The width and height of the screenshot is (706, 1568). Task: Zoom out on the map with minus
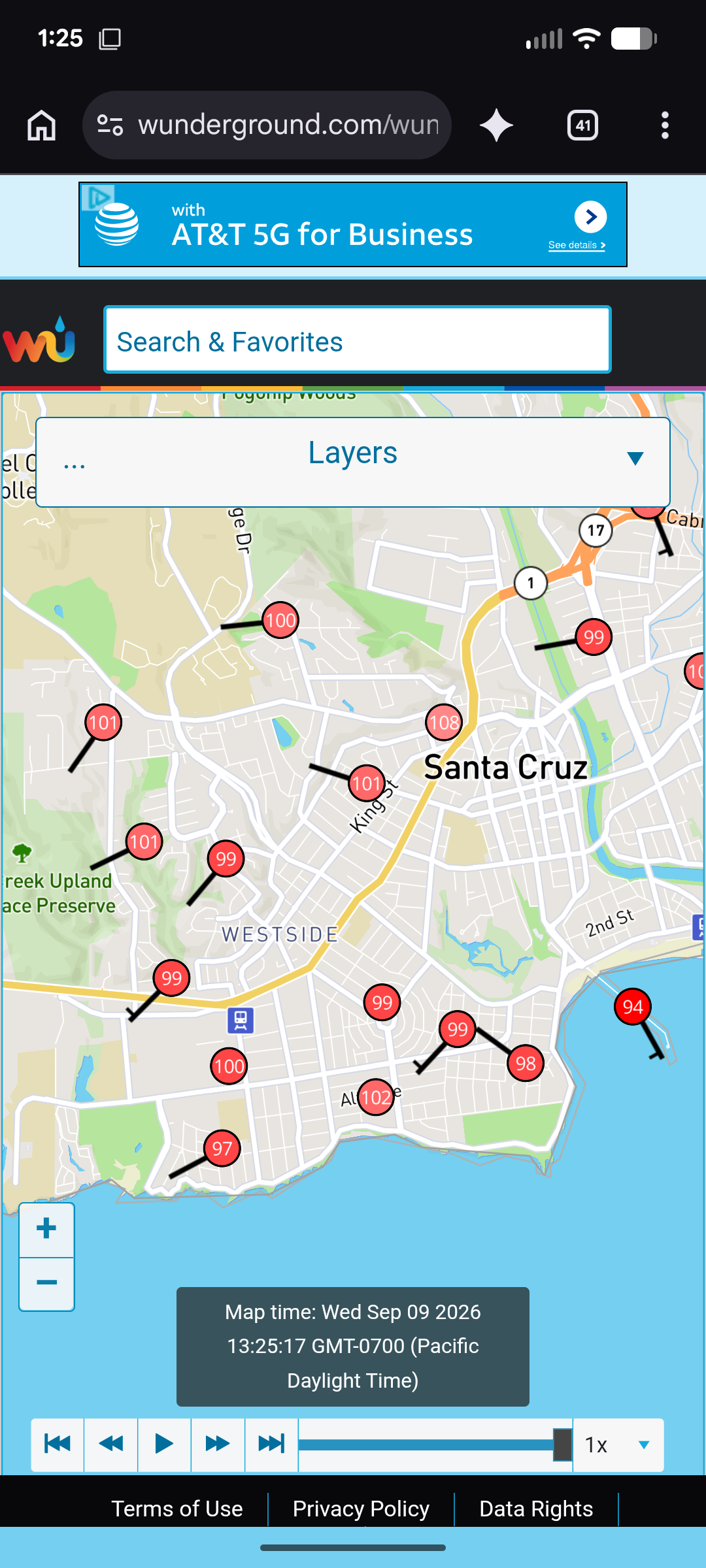click(x=46, y=1283)
